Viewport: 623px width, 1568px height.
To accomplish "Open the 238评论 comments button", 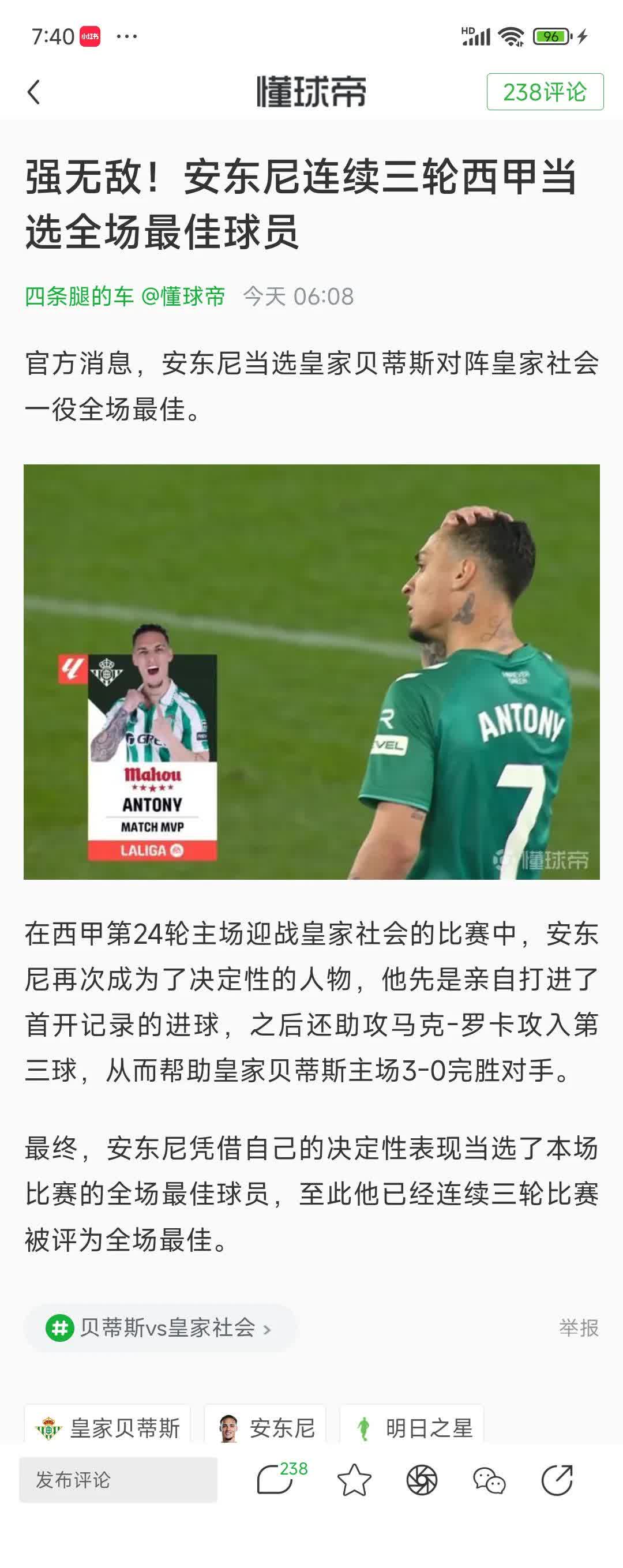I will click(x=545, y=92).
